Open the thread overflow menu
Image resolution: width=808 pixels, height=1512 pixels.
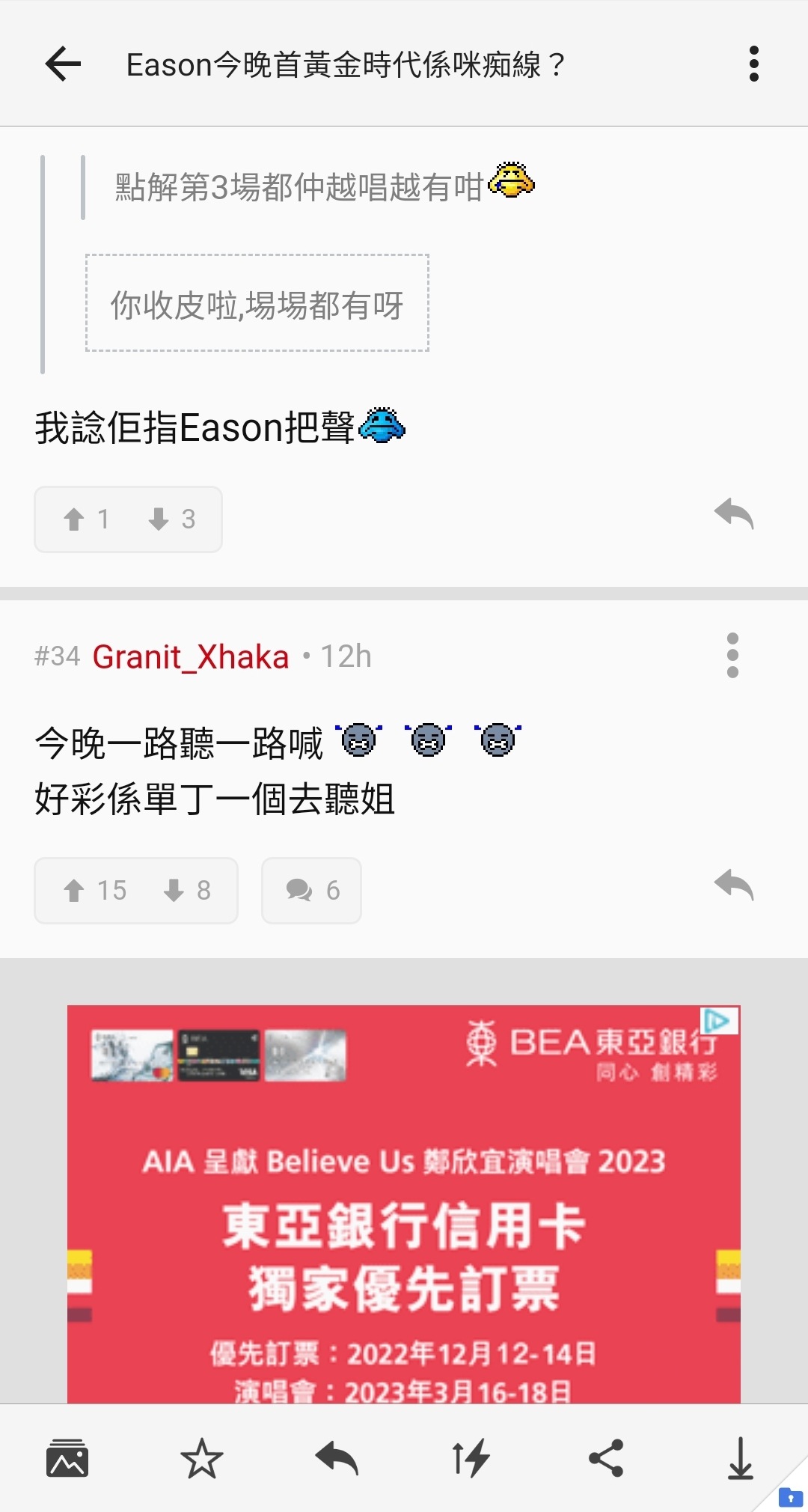click(x=756, y=65)
